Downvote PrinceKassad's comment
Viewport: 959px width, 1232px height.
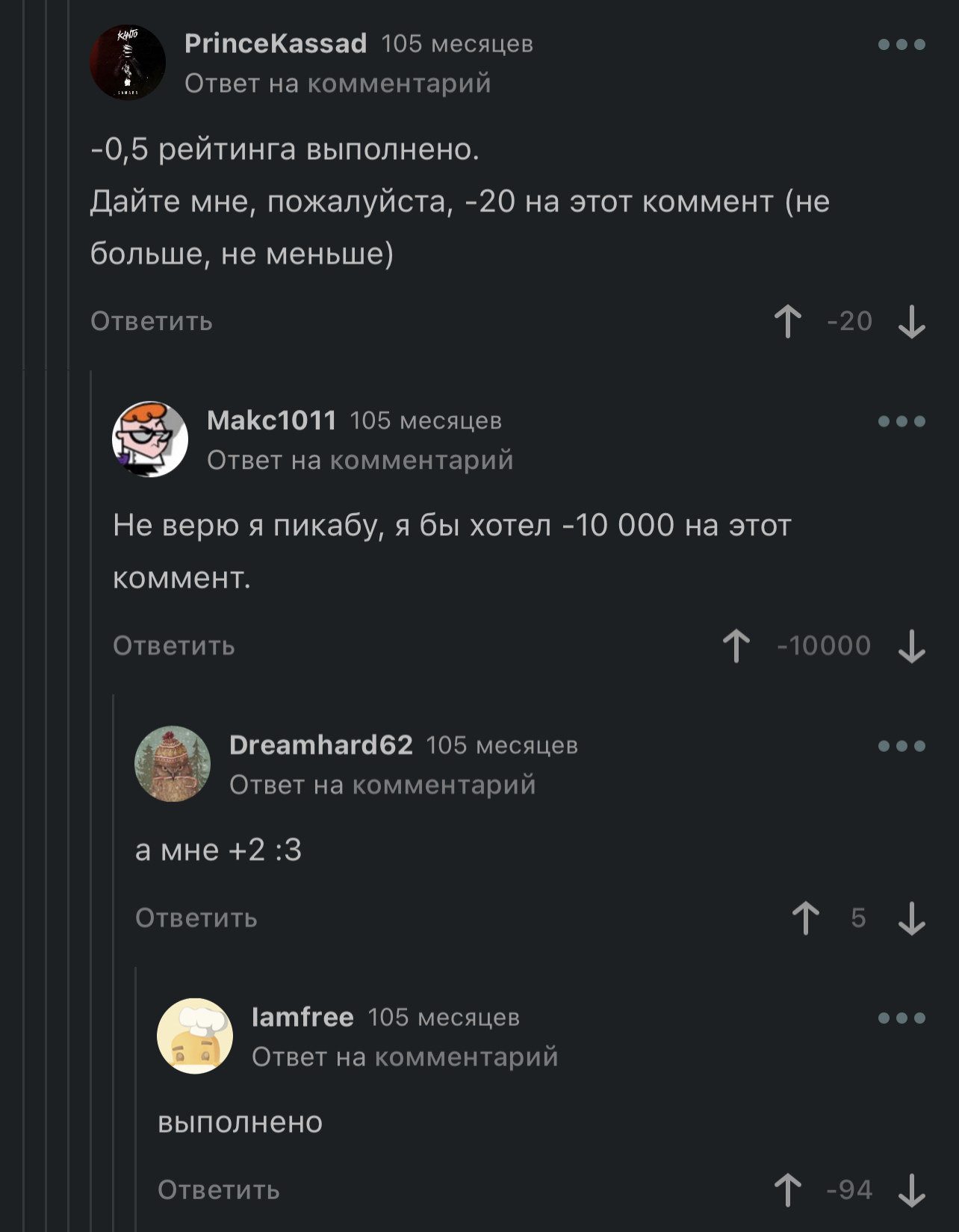[912, 322]
